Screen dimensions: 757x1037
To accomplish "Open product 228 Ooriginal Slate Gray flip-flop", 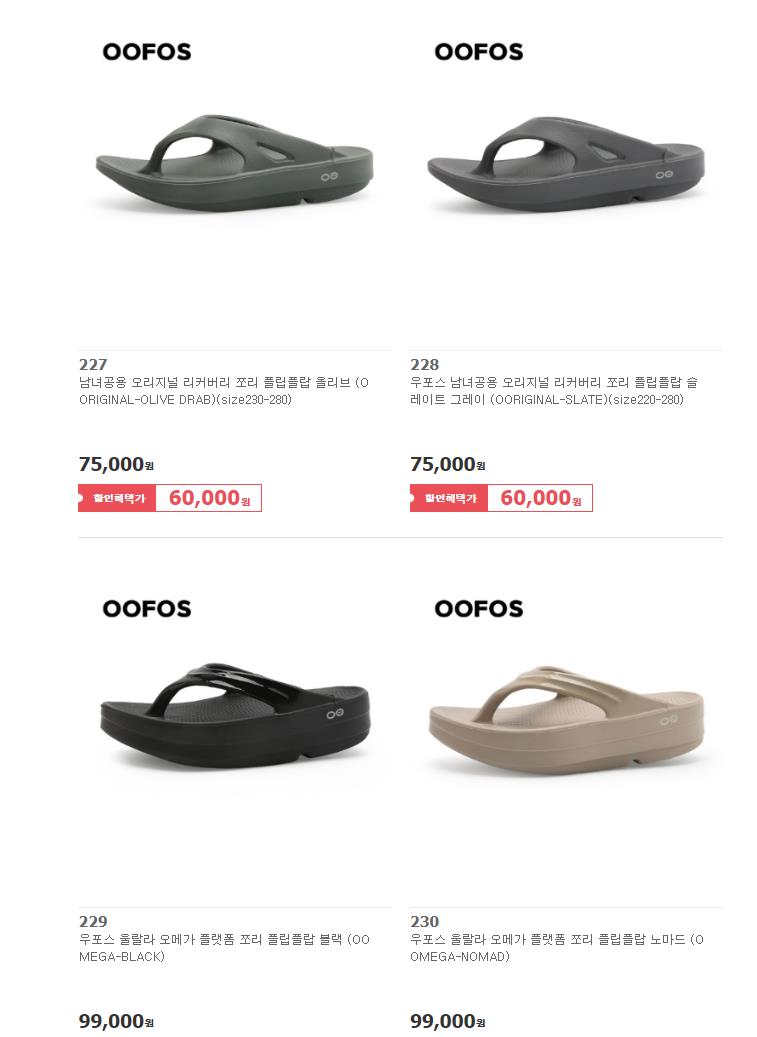I will (x=553, y=391).
